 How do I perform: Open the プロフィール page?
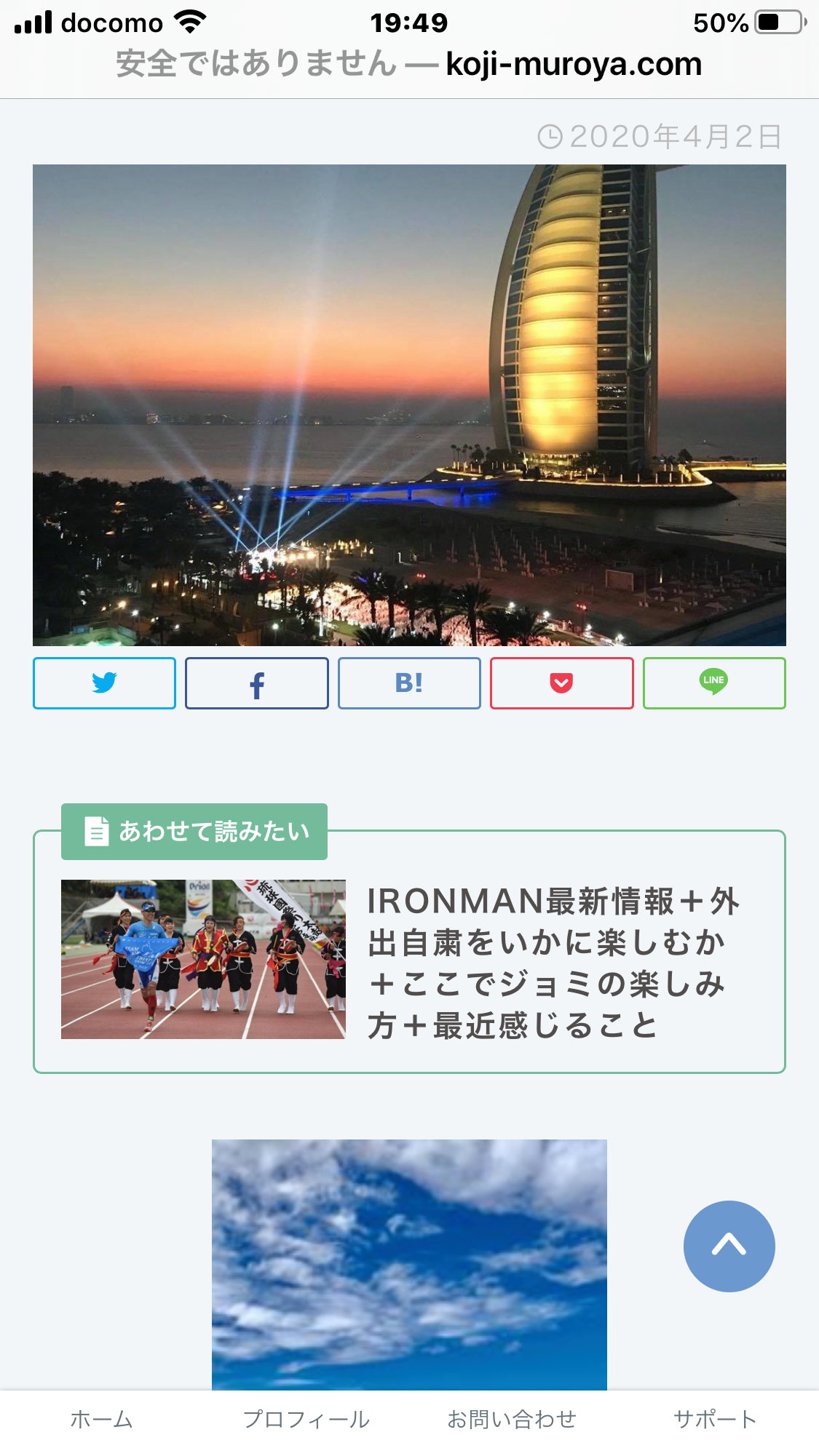coord(306,1419)
